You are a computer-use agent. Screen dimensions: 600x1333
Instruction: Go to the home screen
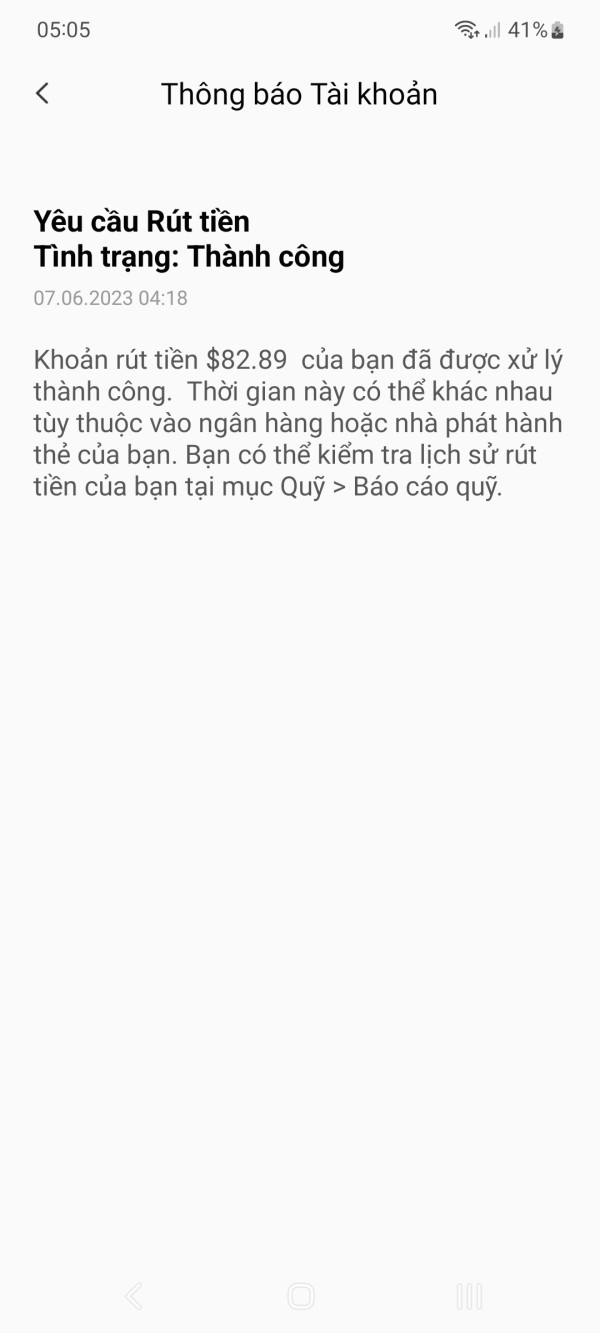300,1296
